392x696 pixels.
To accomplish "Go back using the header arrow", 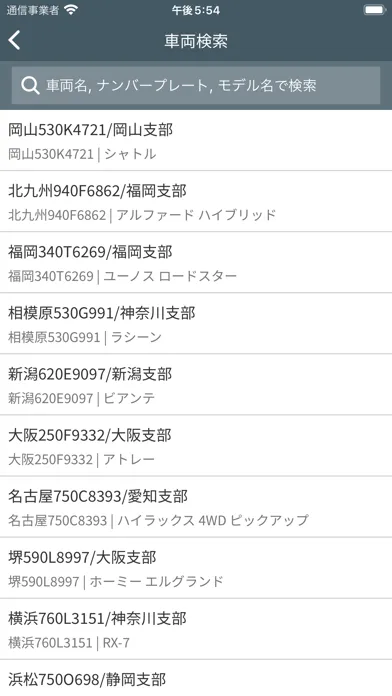I will click(15, 40).
